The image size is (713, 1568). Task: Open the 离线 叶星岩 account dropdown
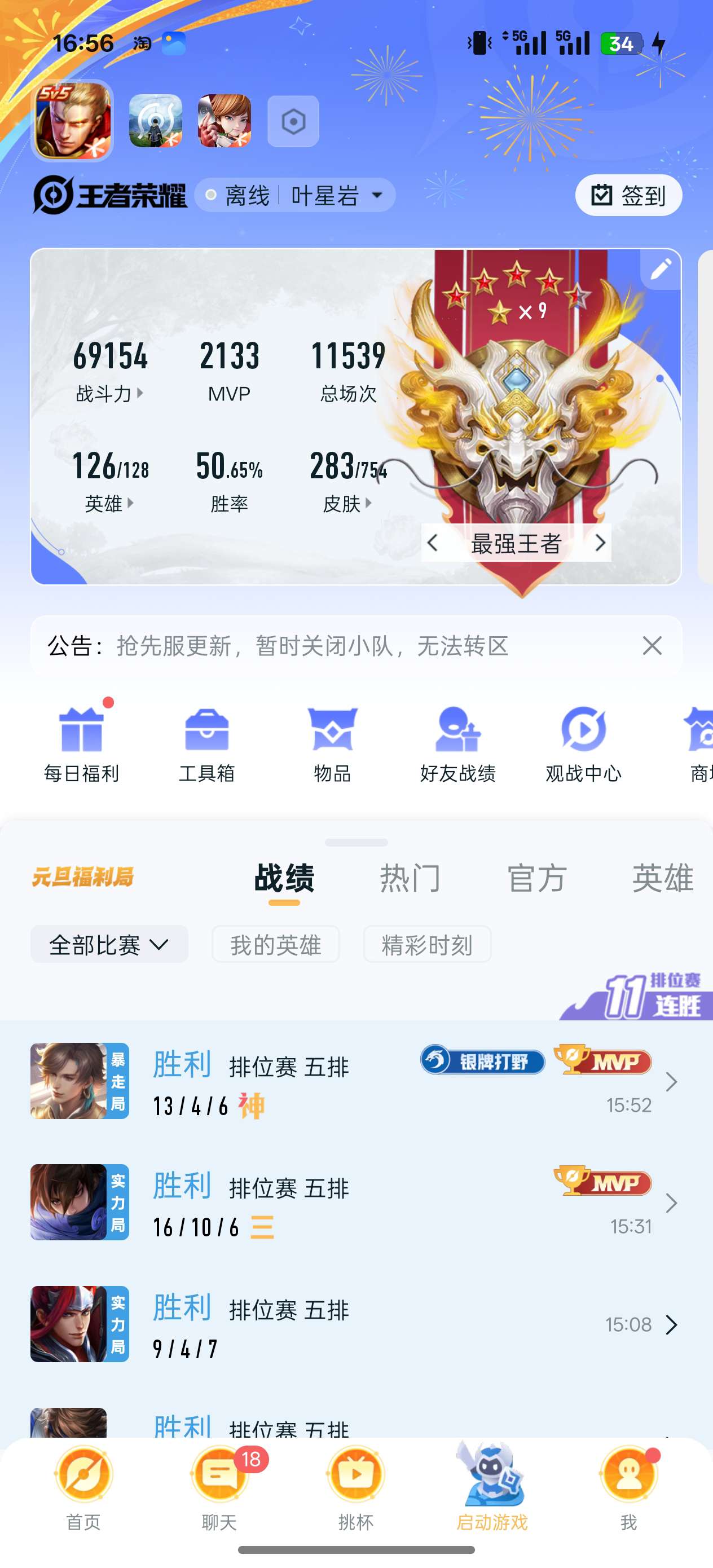click(x=294, y=195)
